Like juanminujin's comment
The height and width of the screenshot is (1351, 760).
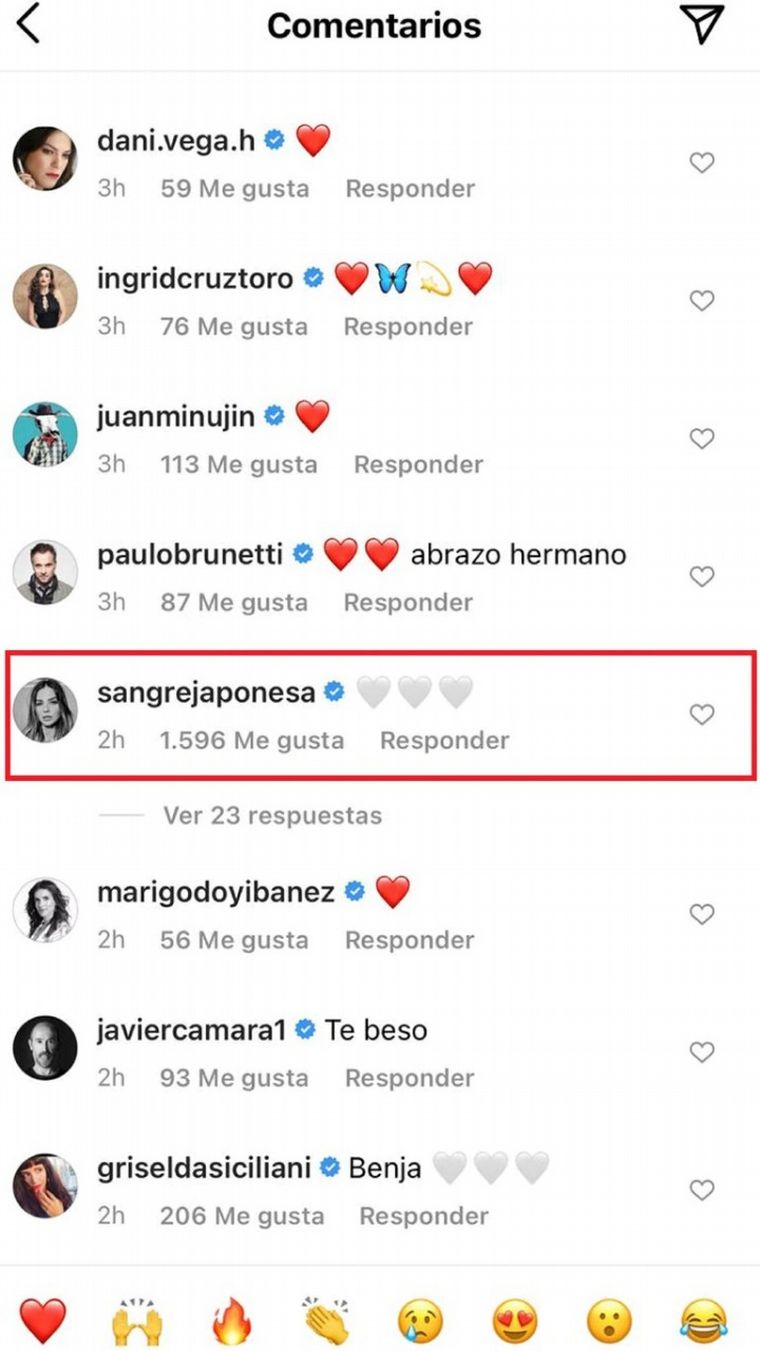point(702,438)
